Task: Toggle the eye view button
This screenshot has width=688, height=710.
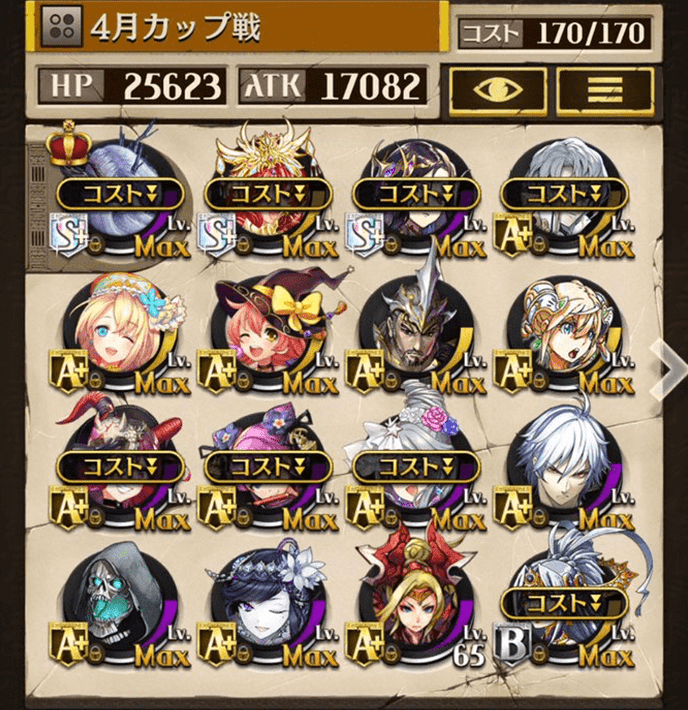Action: (497, 90)
